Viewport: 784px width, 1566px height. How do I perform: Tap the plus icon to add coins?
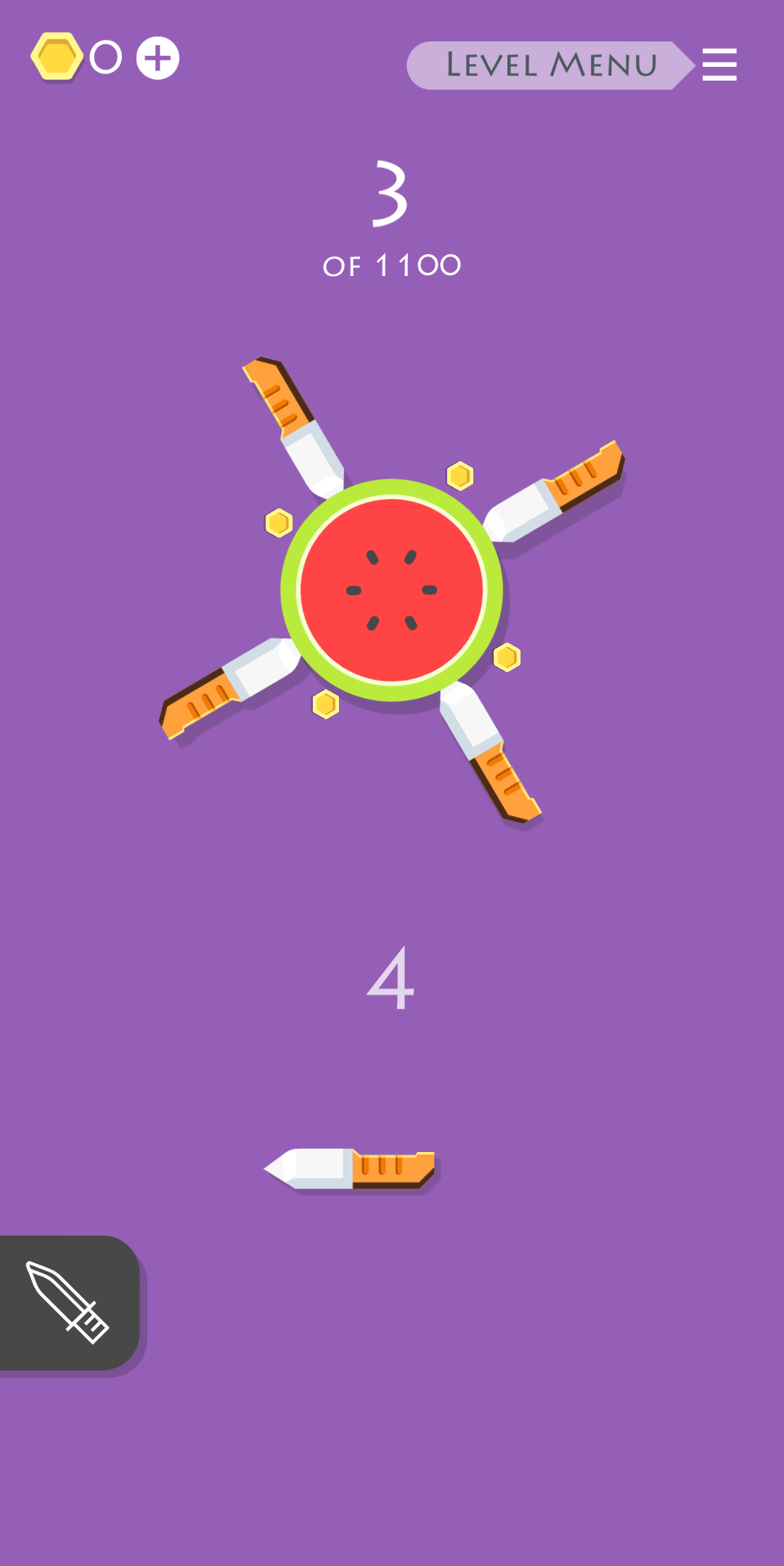[158, 58]
